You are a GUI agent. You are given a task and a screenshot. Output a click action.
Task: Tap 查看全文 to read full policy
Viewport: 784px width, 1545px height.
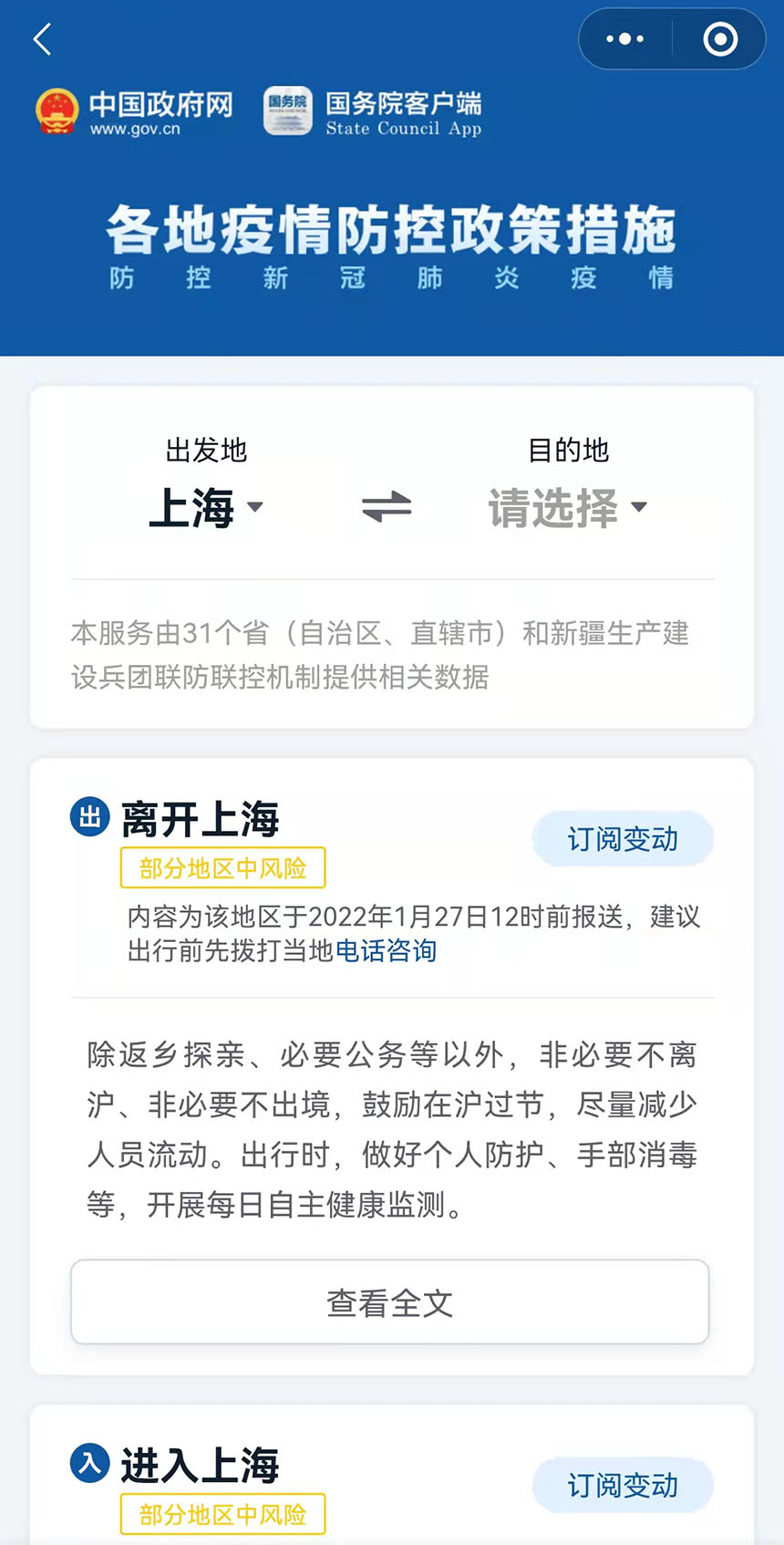390,1302
